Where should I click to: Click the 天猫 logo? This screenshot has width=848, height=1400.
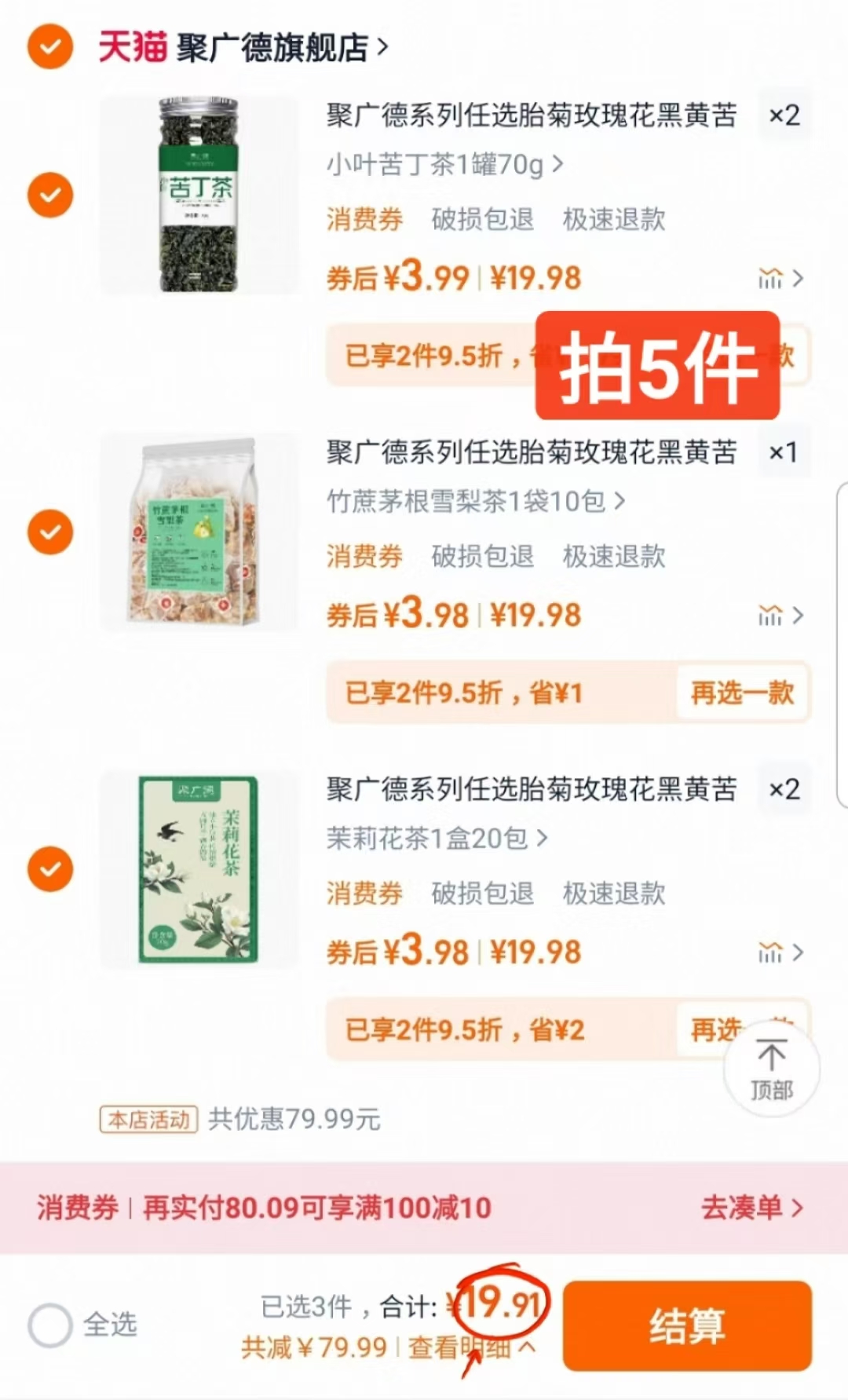pos(132,47)
